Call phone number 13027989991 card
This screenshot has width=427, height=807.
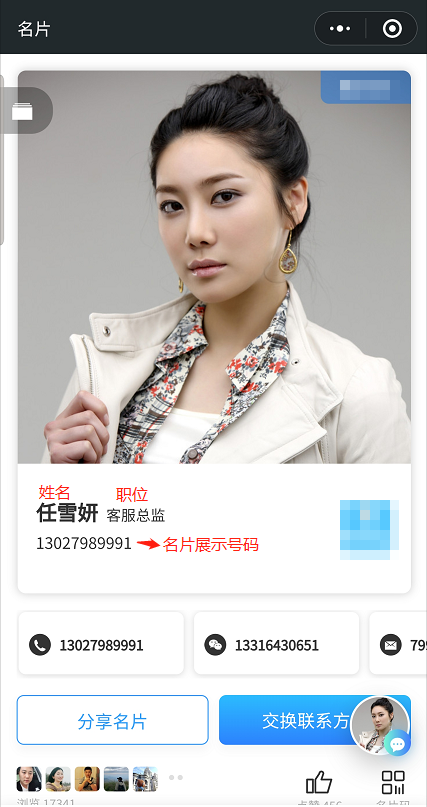click(101, 643)
